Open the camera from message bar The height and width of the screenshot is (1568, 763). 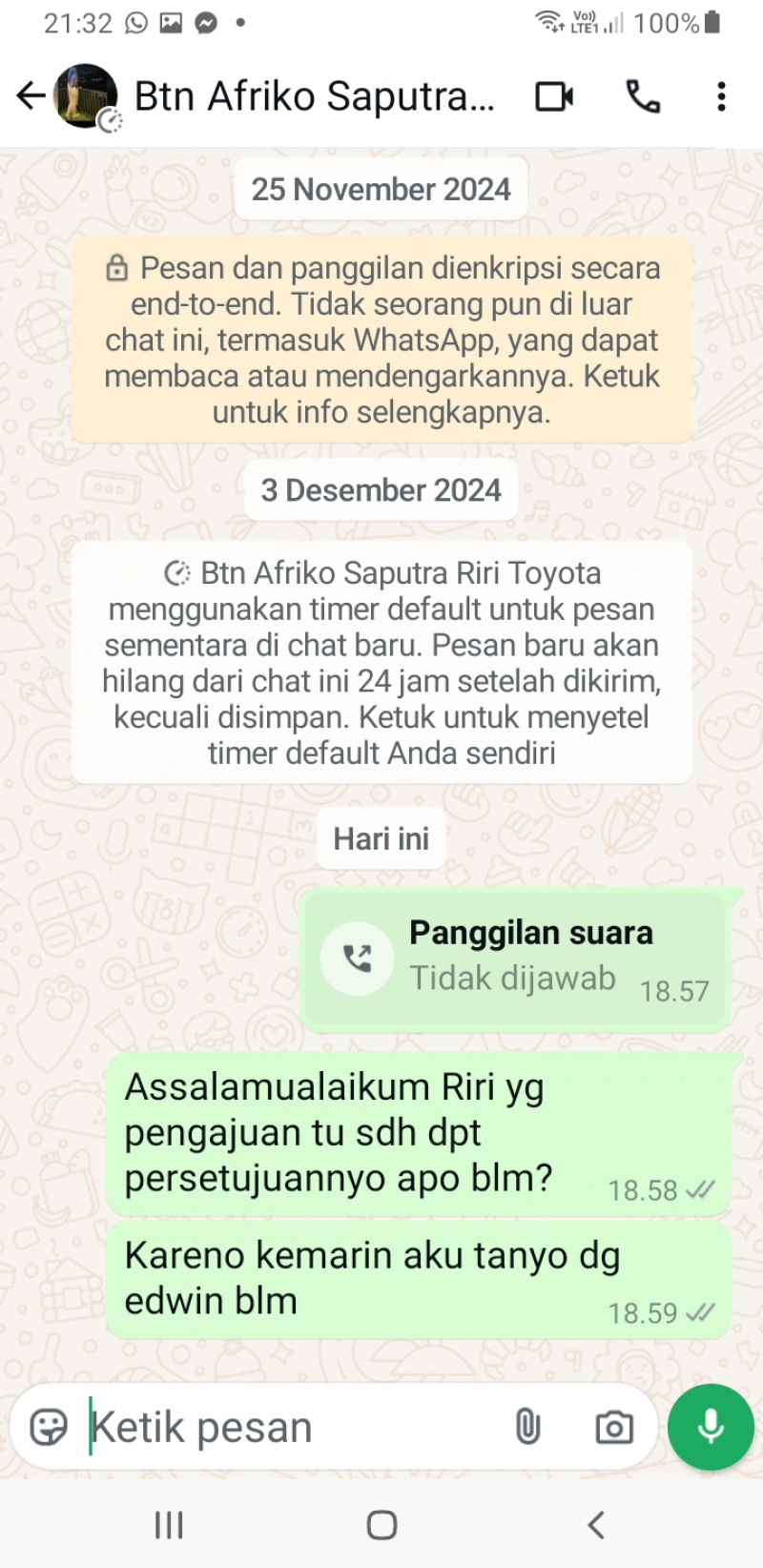[x=614, y=1427]
